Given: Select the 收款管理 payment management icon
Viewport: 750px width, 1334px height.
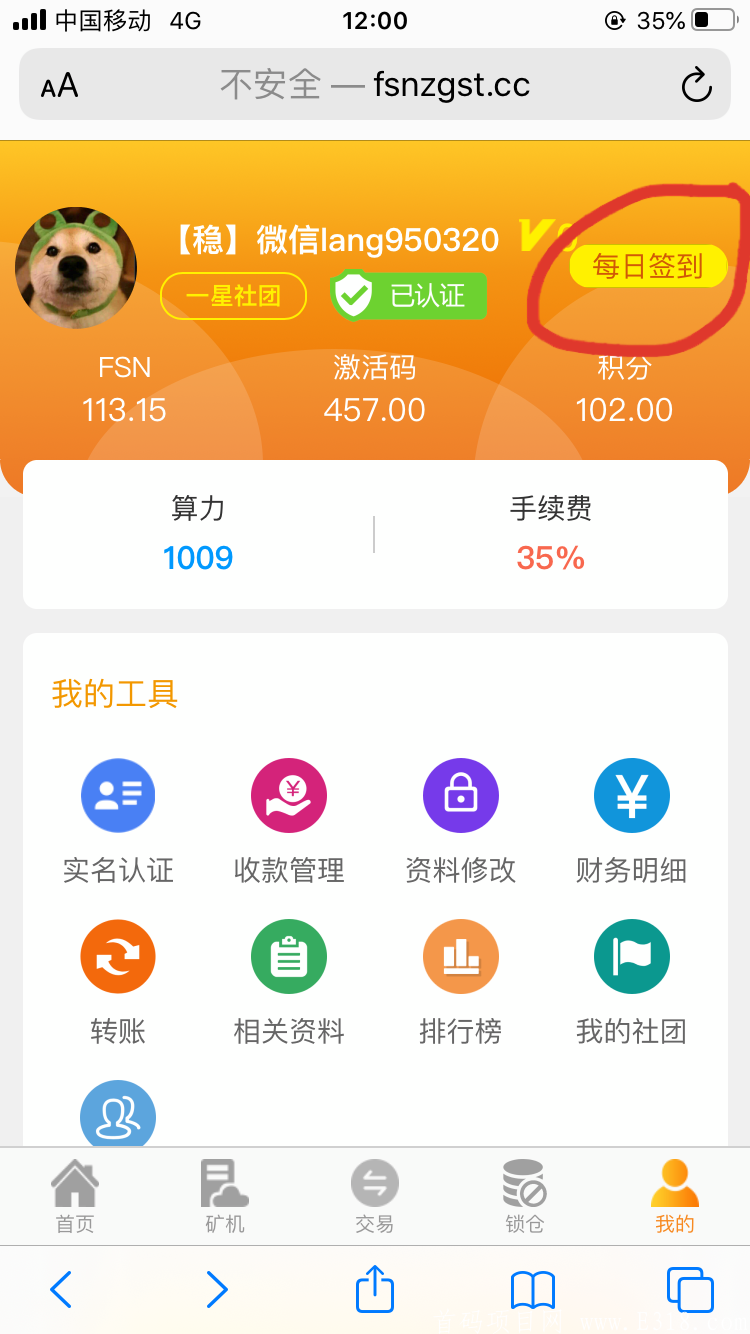Looking at the screenshot, I should tap(288, 795).
